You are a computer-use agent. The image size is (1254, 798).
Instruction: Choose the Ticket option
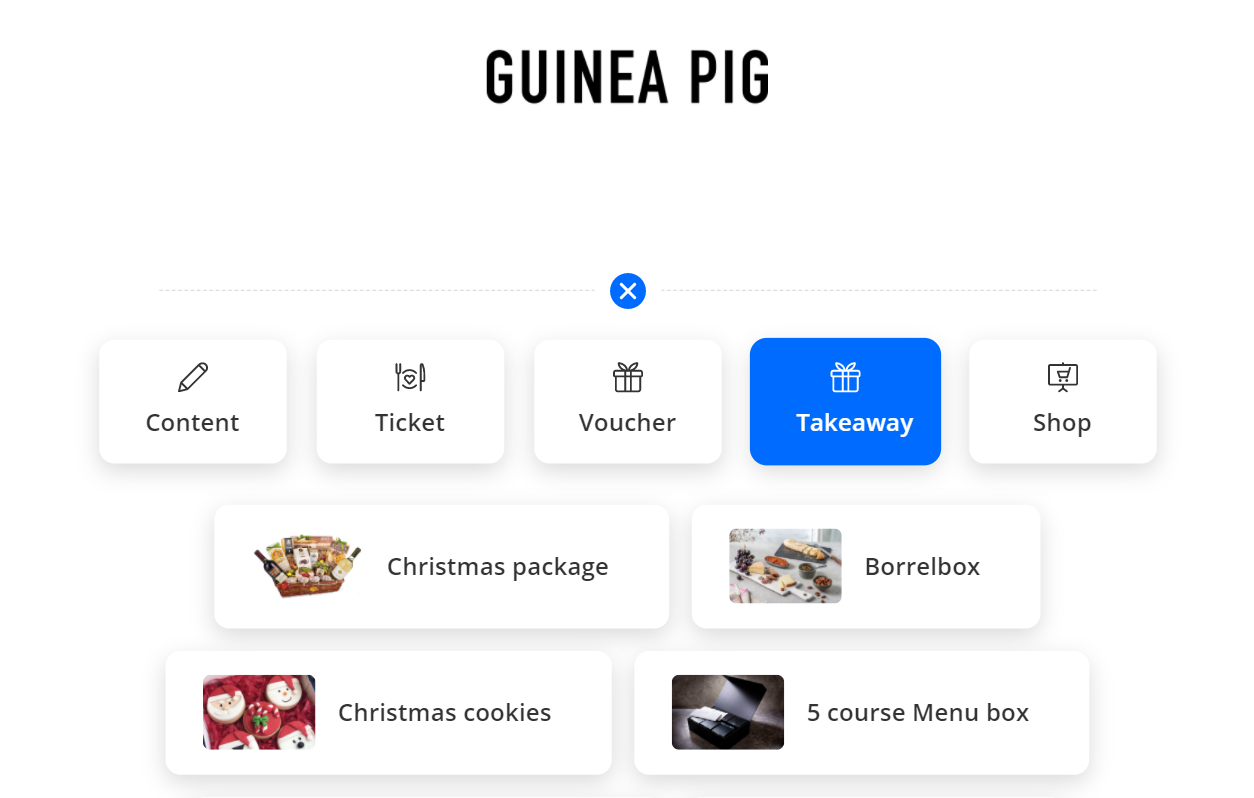410,401
